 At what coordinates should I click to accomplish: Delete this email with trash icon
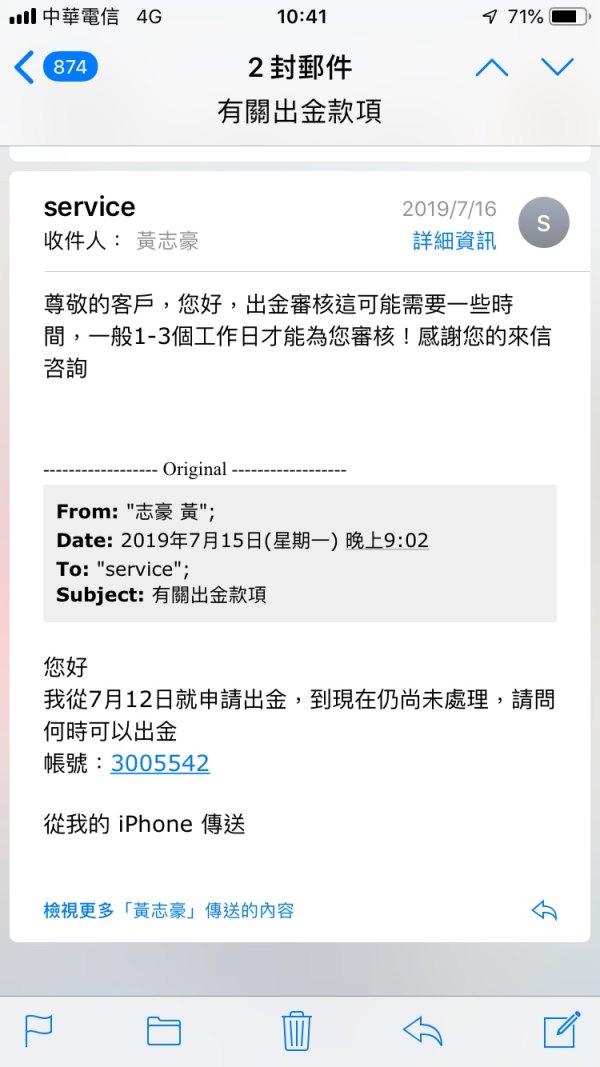(297, 1030)
